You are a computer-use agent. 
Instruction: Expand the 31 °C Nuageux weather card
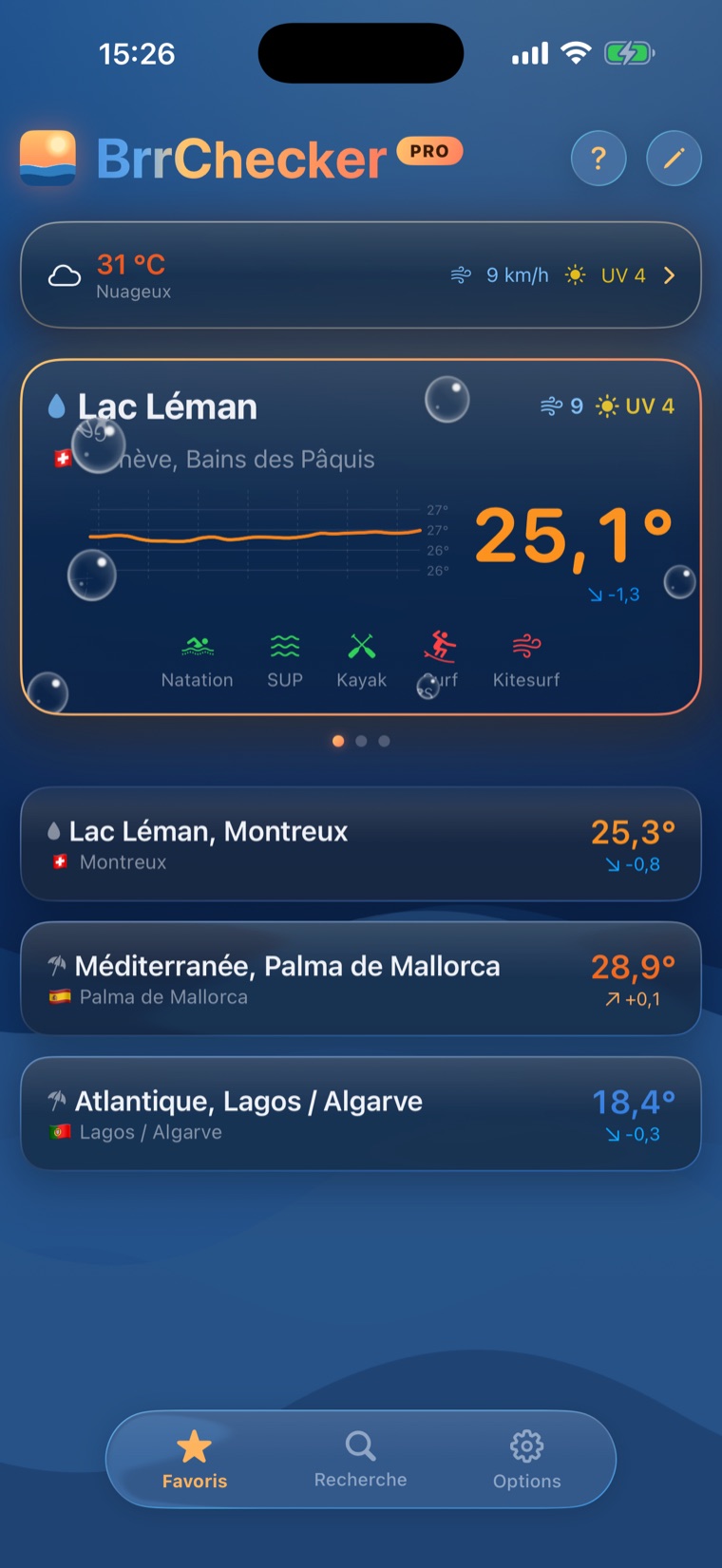click(361, 275)
